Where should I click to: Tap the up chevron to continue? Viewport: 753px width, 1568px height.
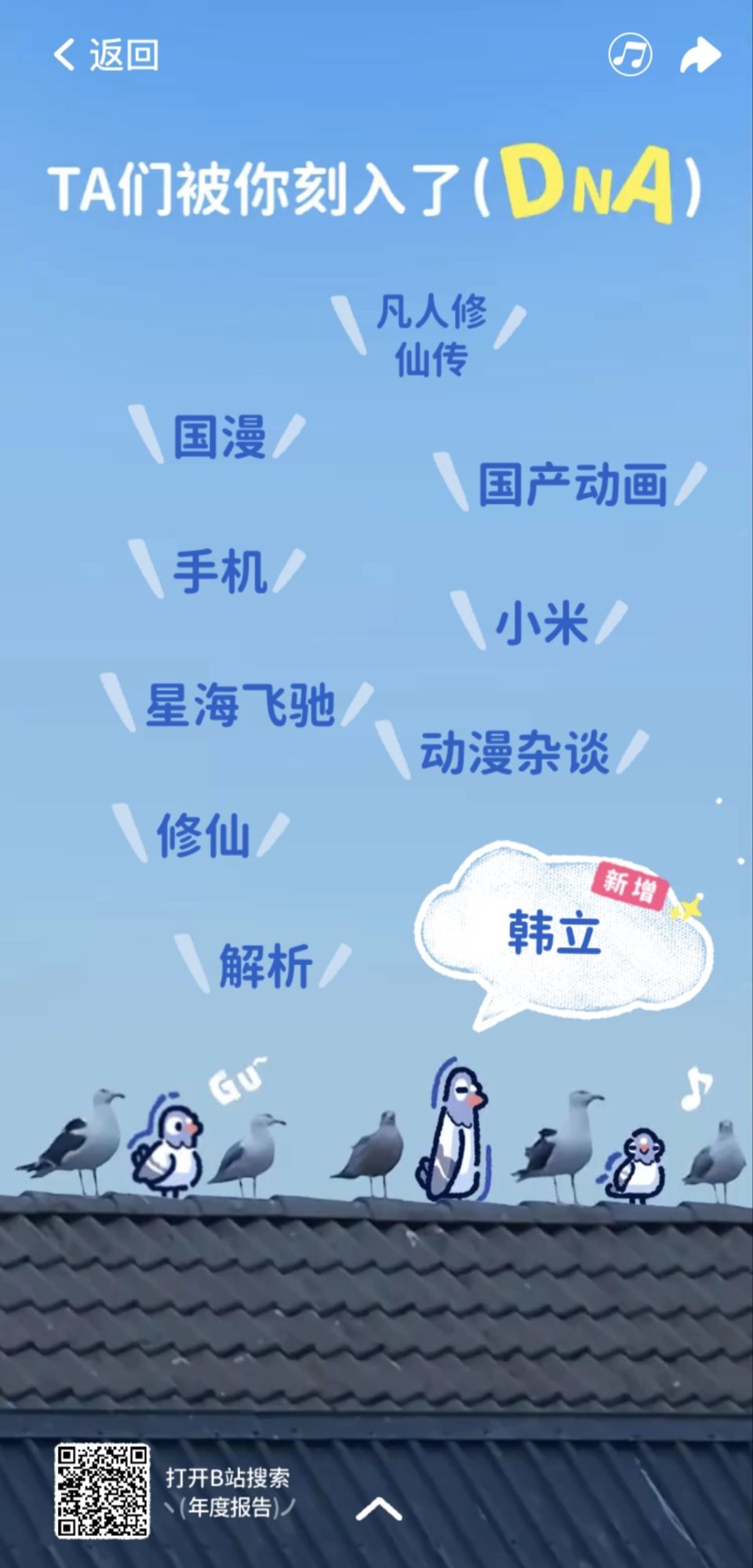[379, 1508]
